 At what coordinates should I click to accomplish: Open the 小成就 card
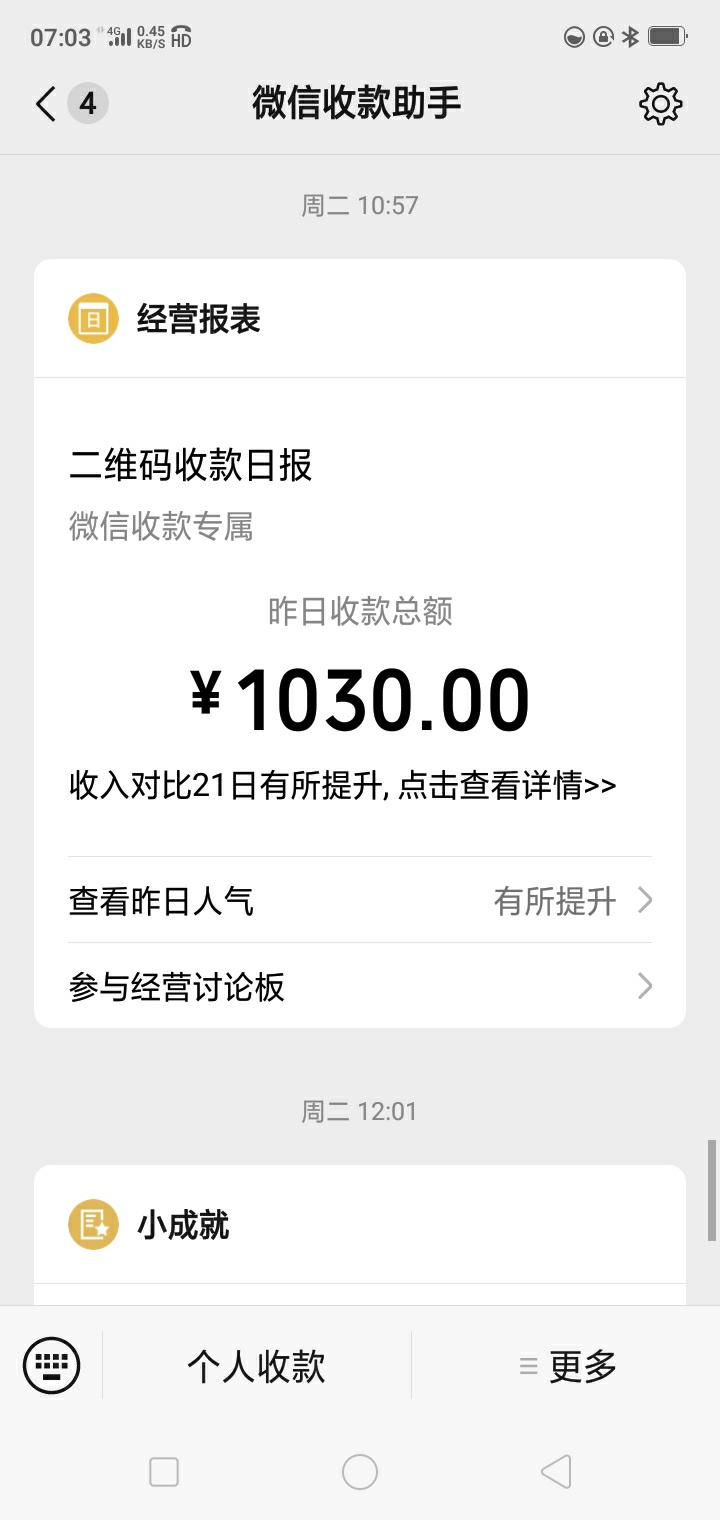pos(360,1224)
